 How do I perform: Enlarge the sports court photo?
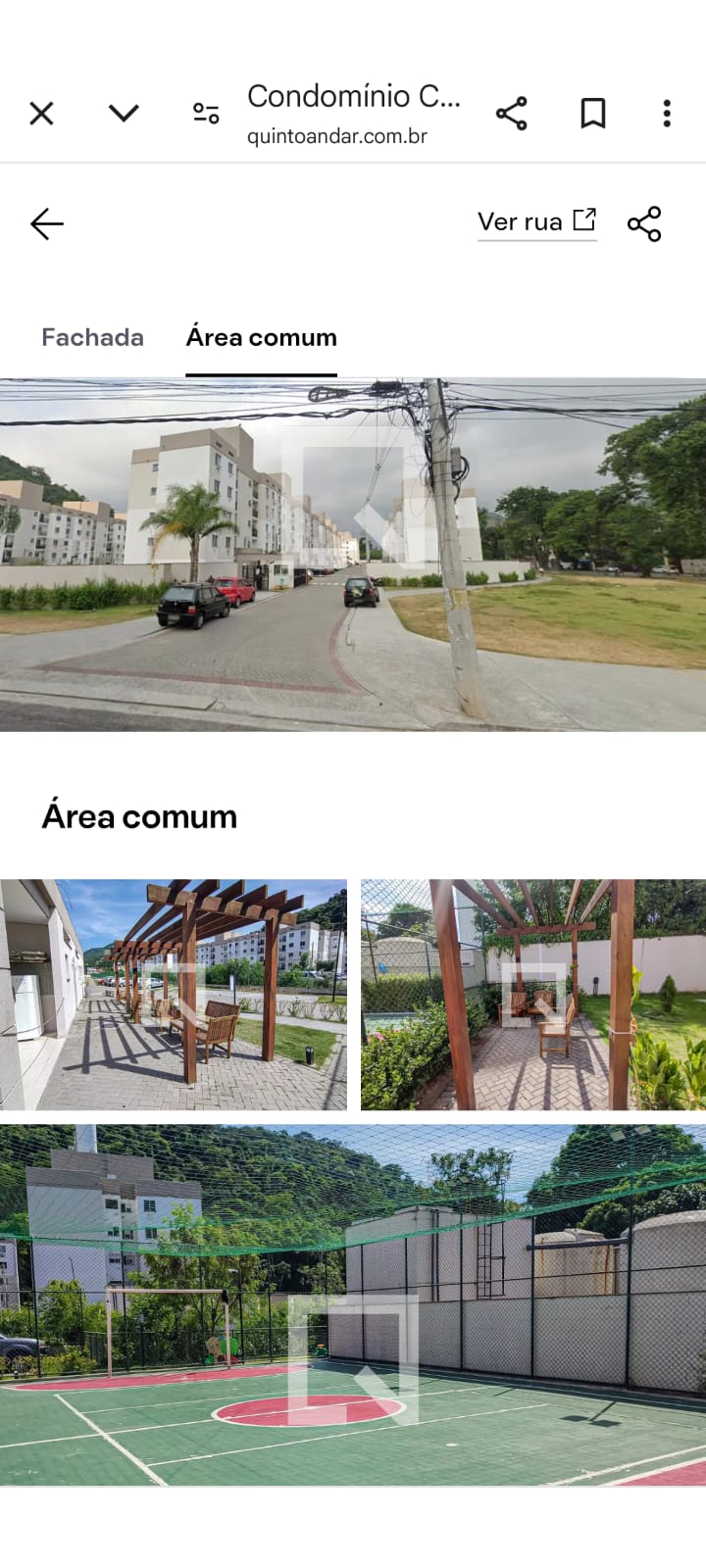pos(353,1305)
